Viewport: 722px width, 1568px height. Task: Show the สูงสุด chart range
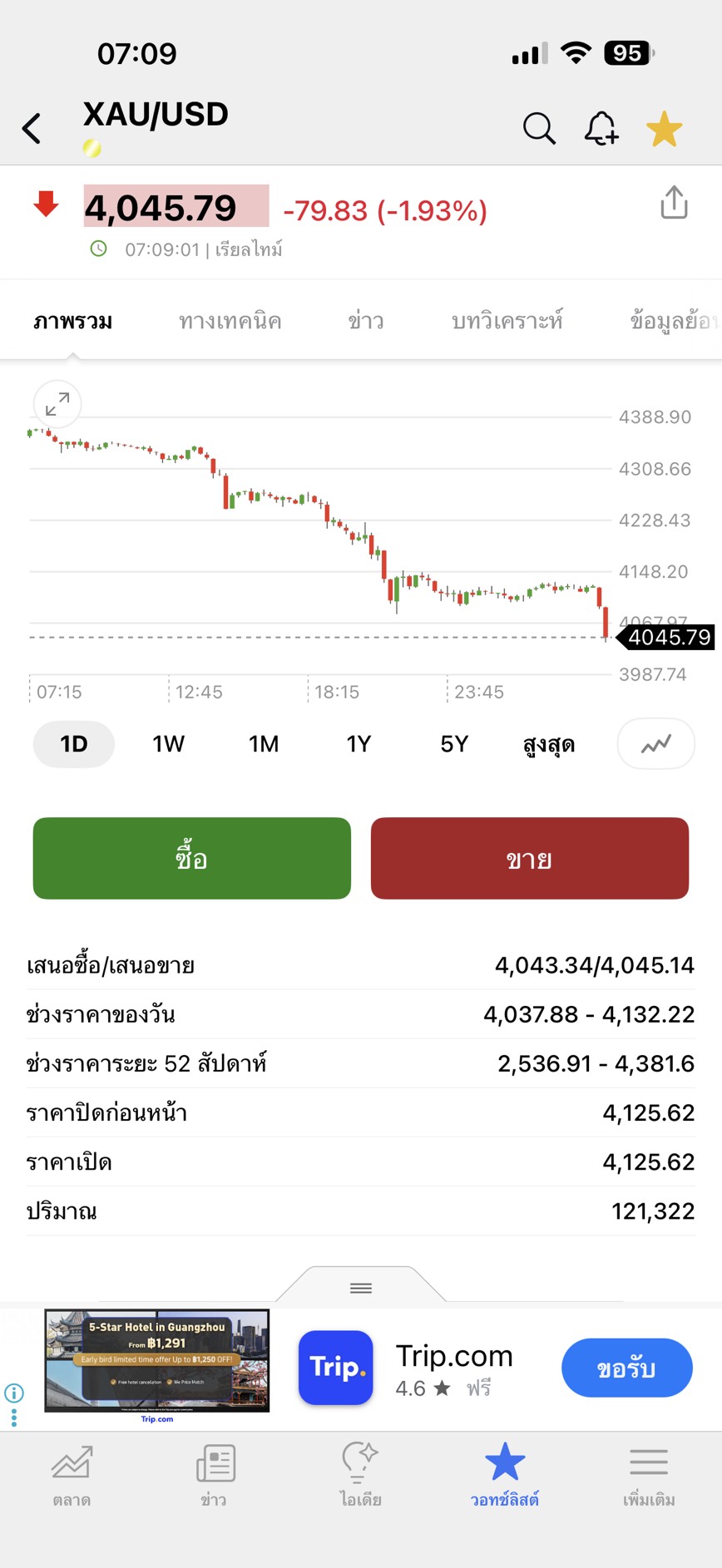point(548,744)
